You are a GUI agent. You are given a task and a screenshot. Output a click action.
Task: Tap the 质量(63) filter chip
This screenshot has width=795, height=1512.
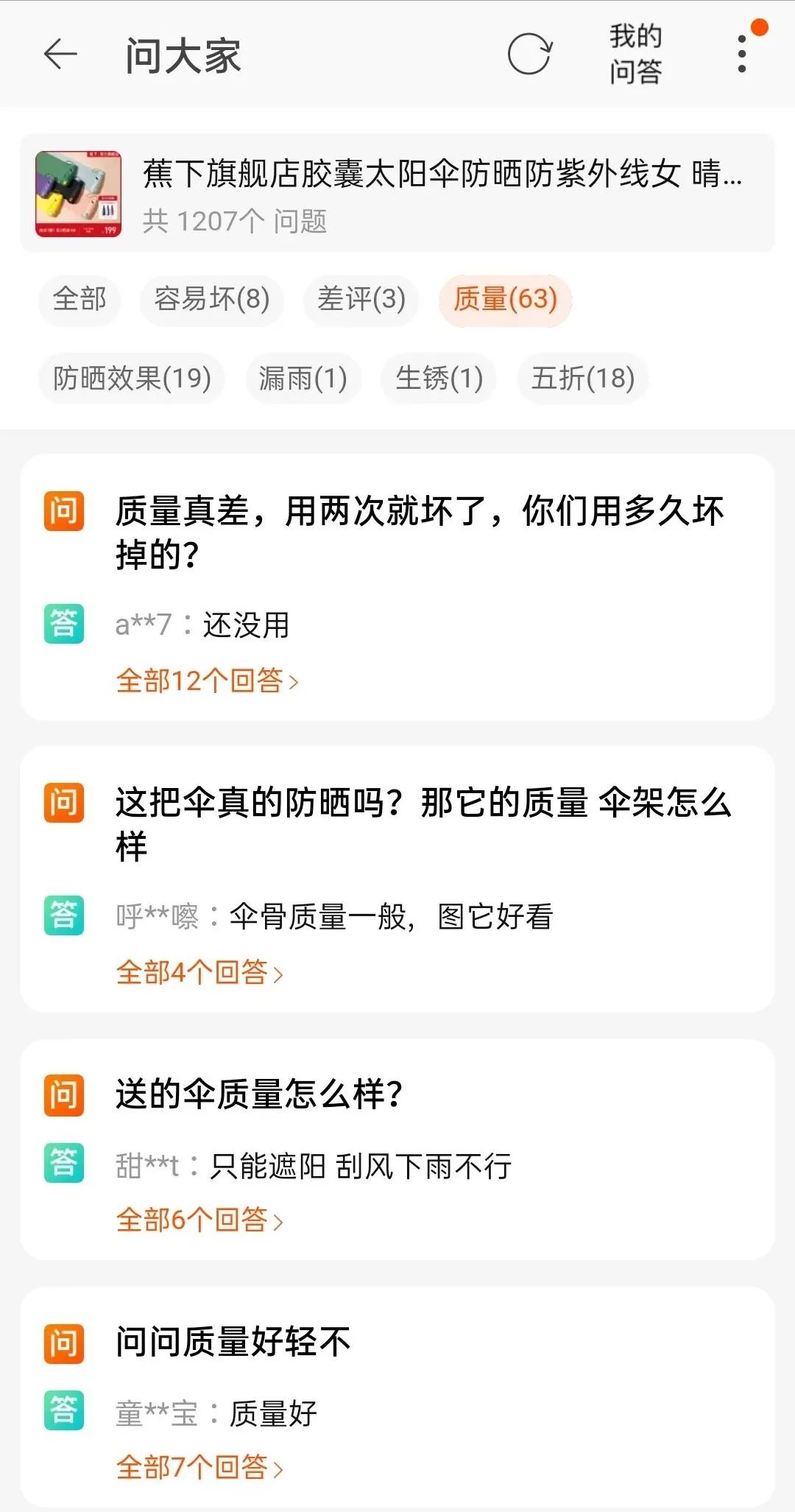coord(505,299)
